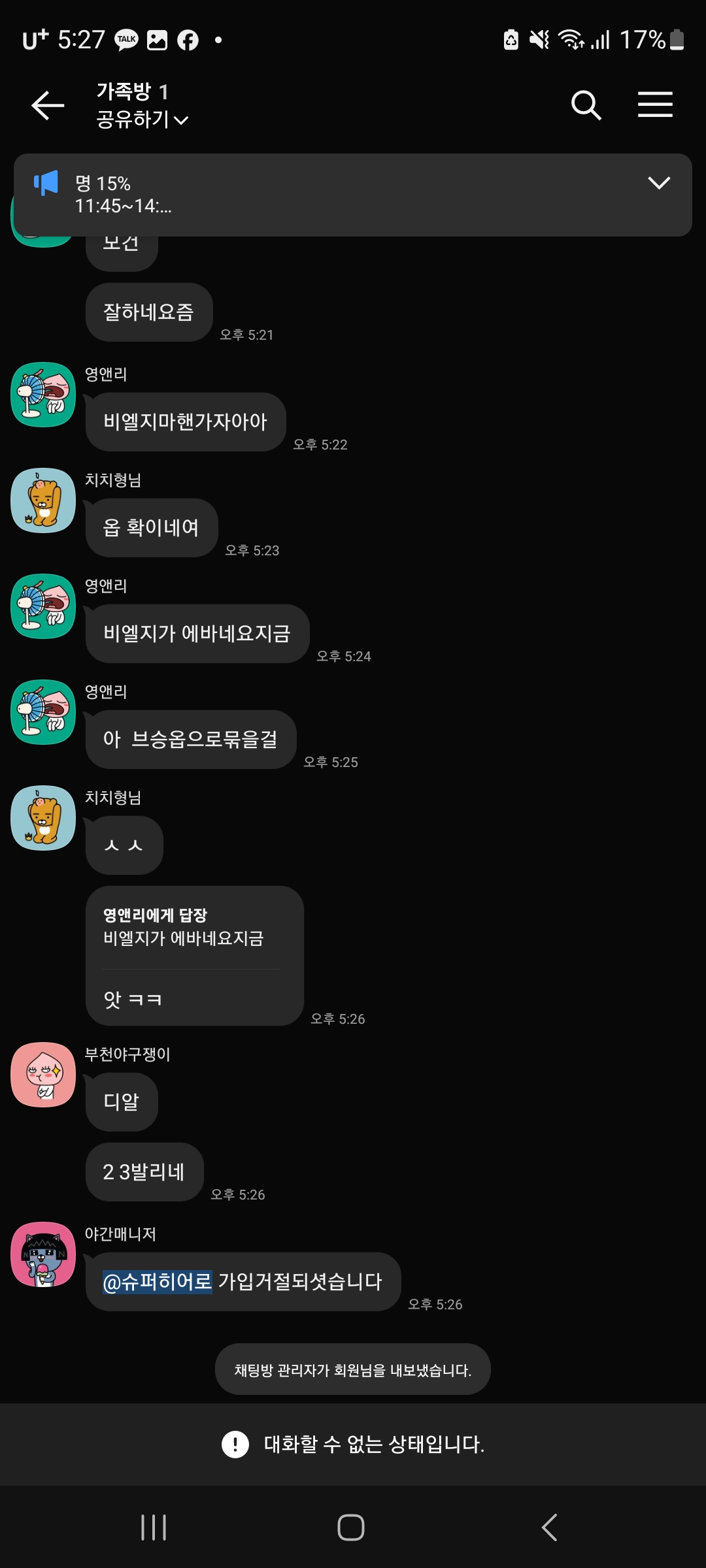Viewport: 706px width, 1568px height.
Task: Go back from the 가족방 chat room
Action: point(48,105)
